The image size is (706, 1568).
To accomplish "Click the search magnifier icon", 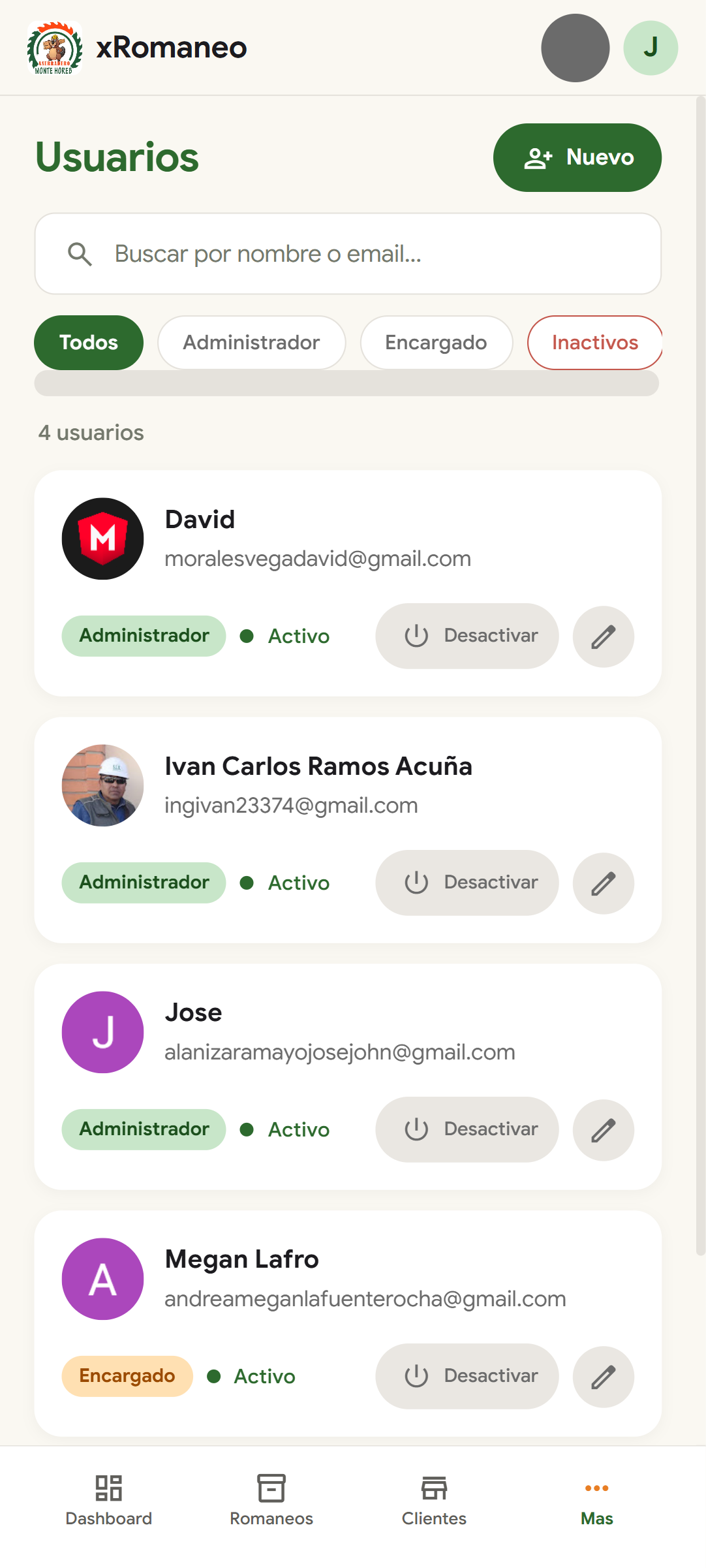I will click(x=81, y=254).
